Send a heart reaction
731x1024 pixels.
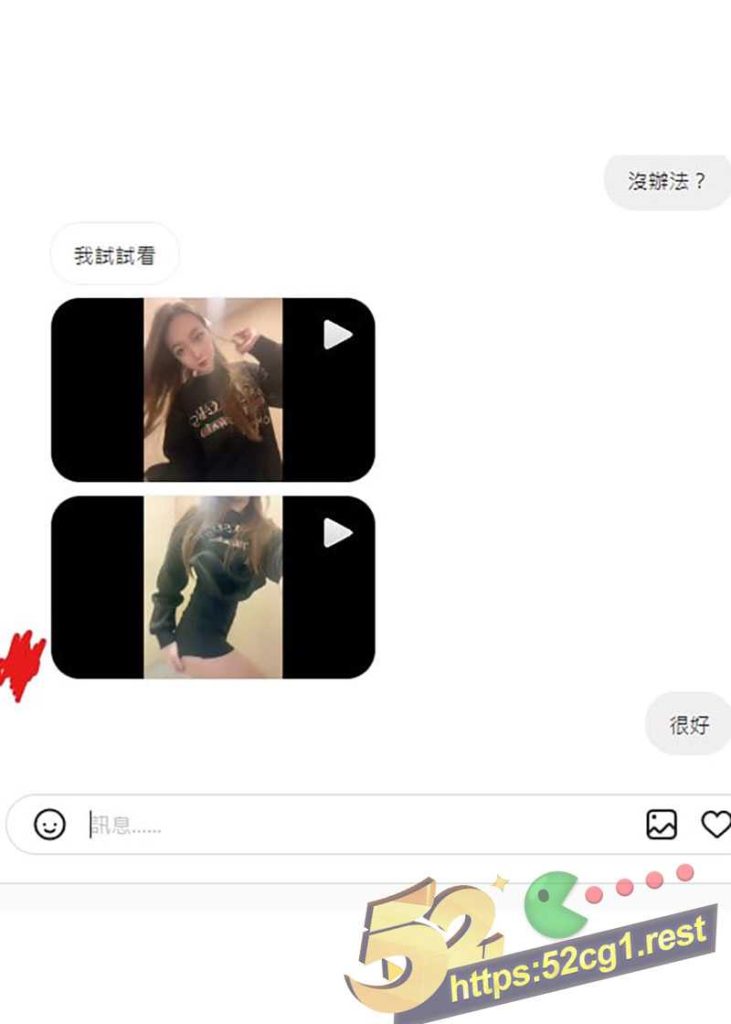point(715,825)
